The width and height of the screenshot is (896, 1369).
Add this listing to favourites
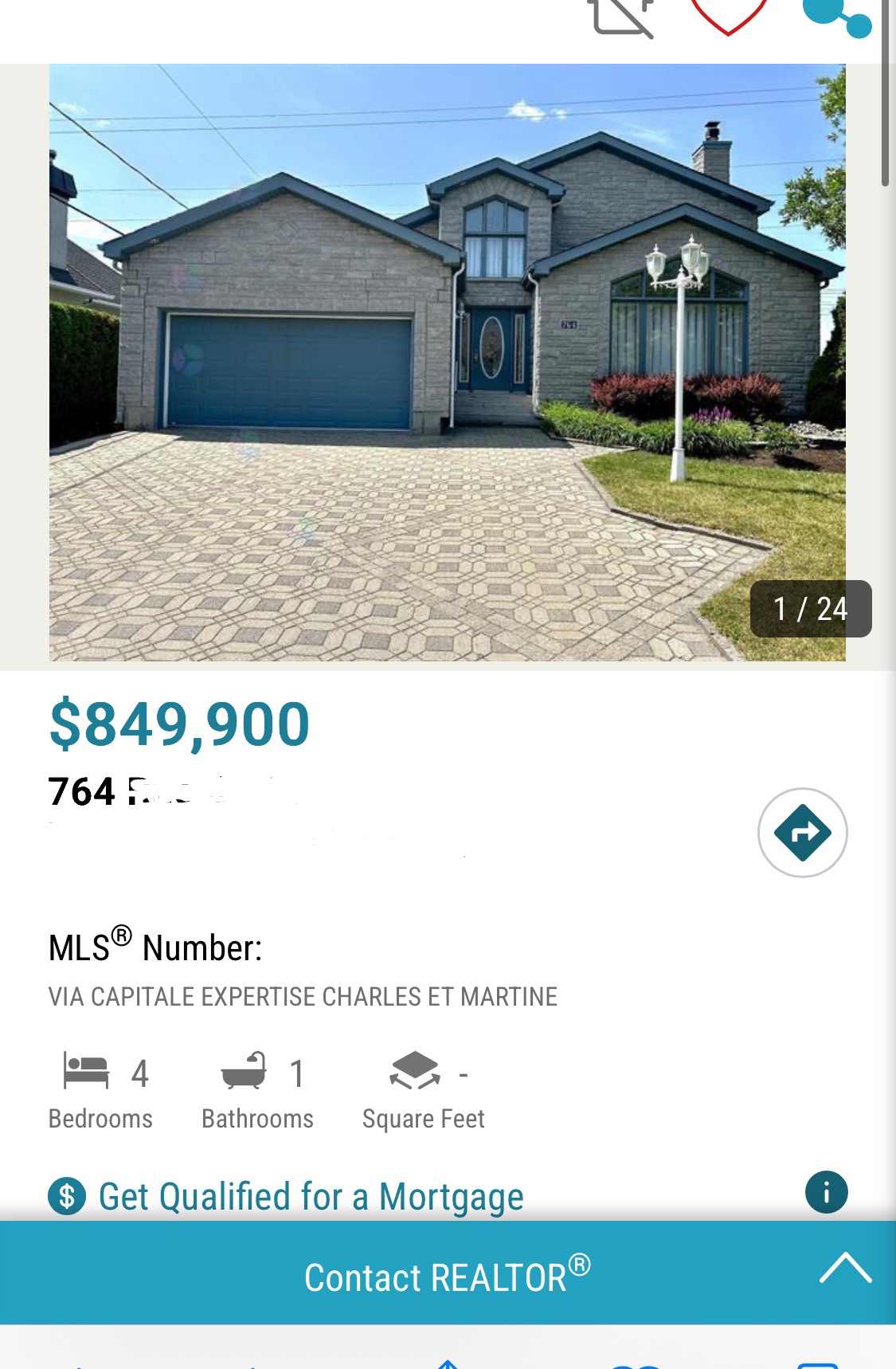tap(728, 16)
